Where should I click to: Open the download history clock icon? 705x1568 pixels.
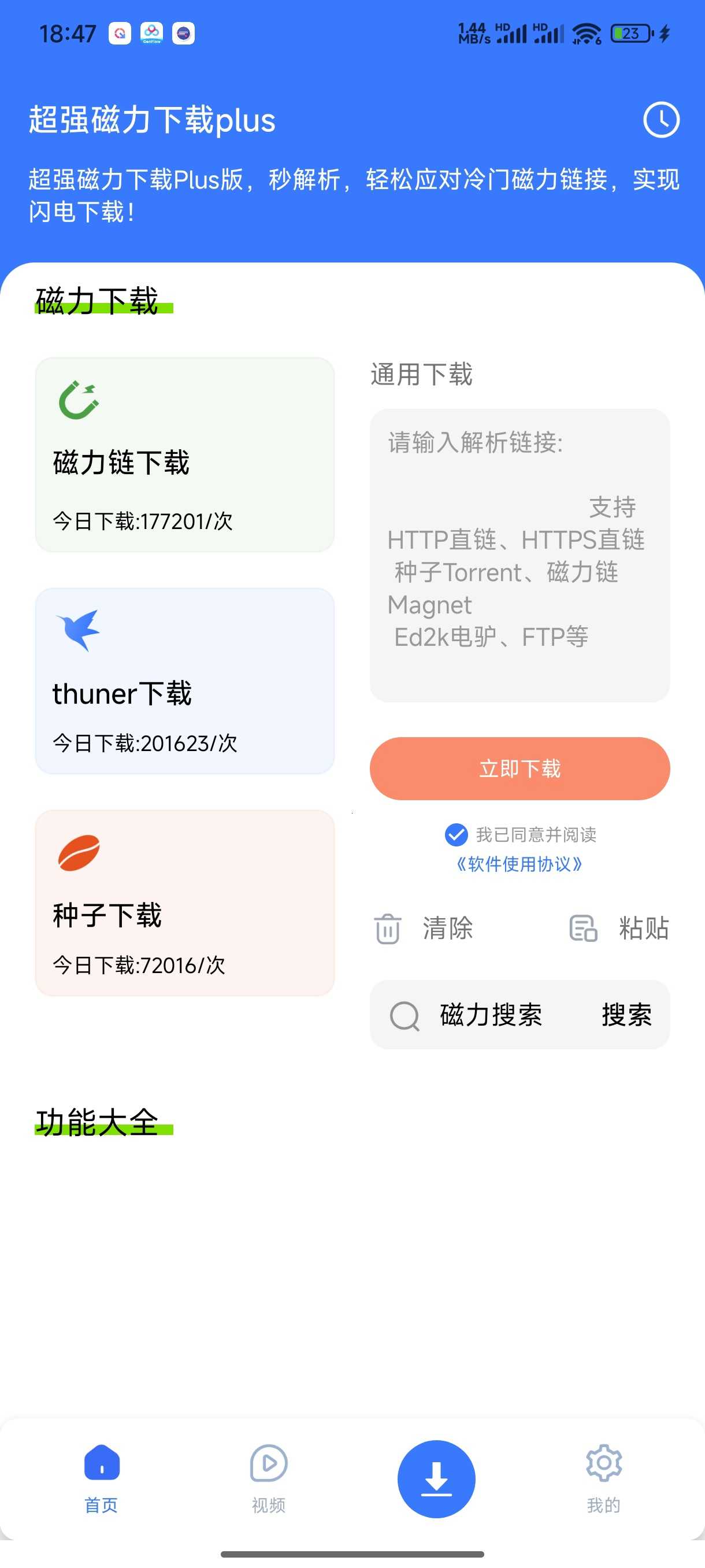coord(661,120)
